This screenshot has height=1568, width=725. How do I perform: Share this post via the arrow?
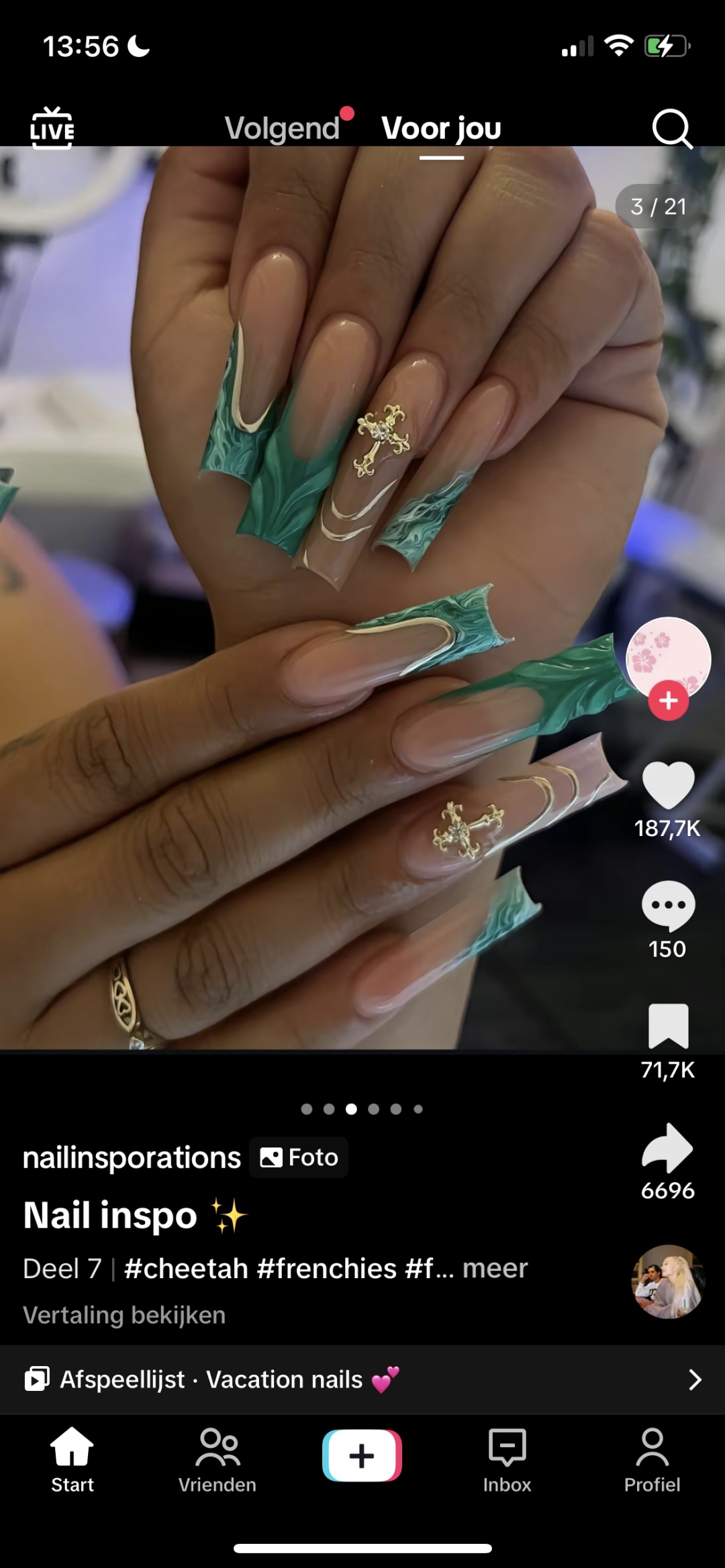667,1148
